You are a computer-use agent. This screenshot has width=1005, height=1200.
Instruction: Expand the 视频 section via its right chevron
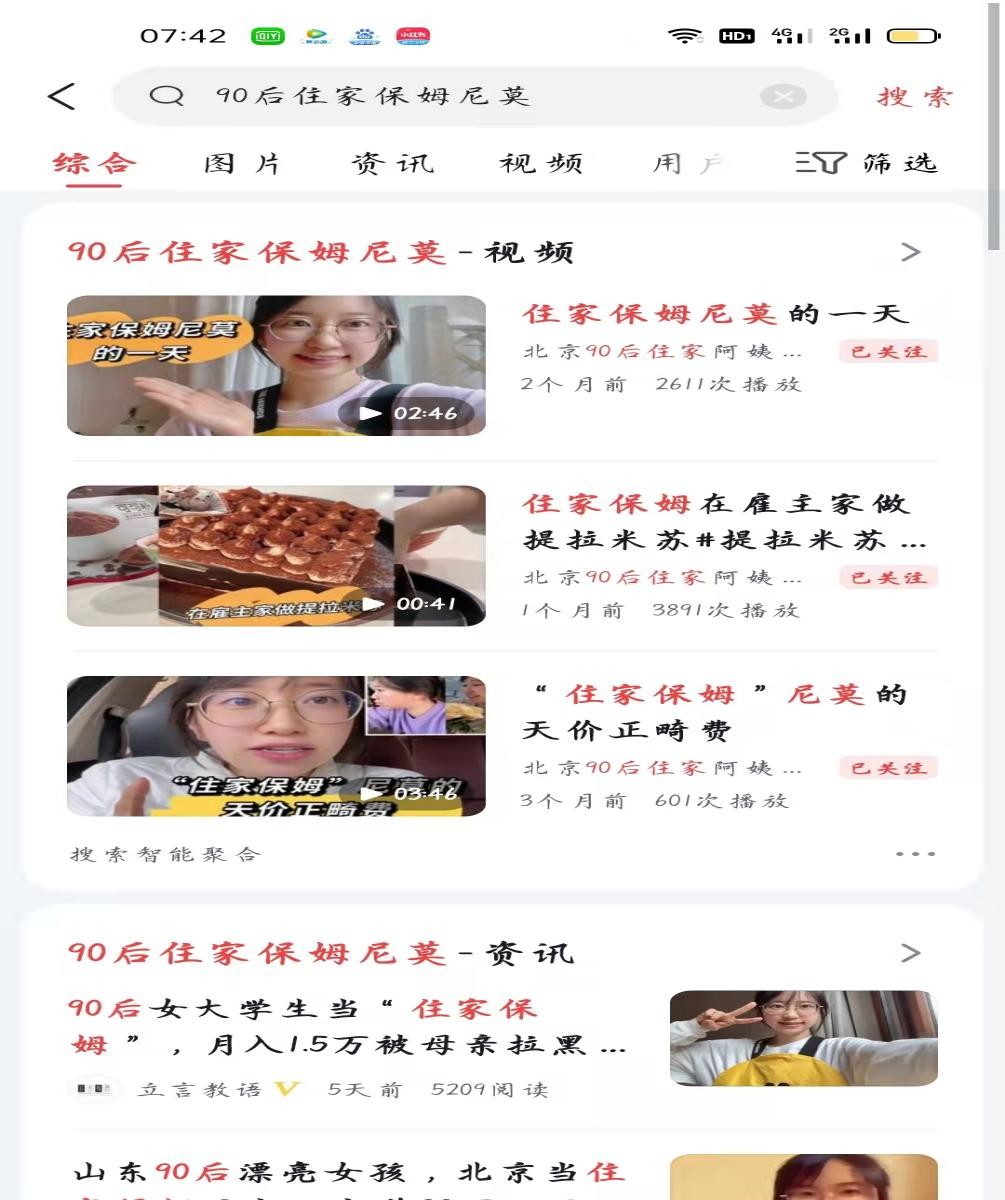coord(910,251)
